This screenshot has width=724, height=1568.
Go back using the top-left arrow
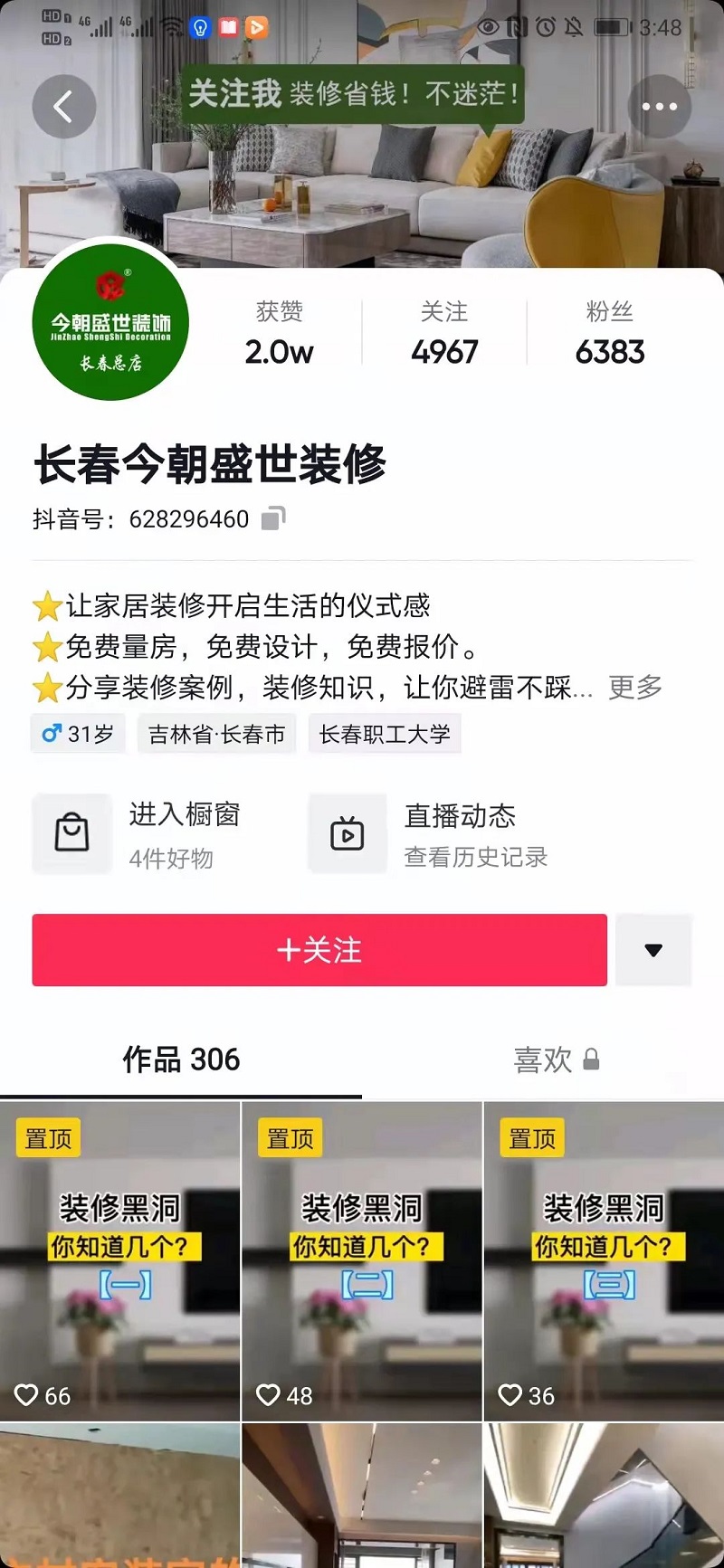63,107
